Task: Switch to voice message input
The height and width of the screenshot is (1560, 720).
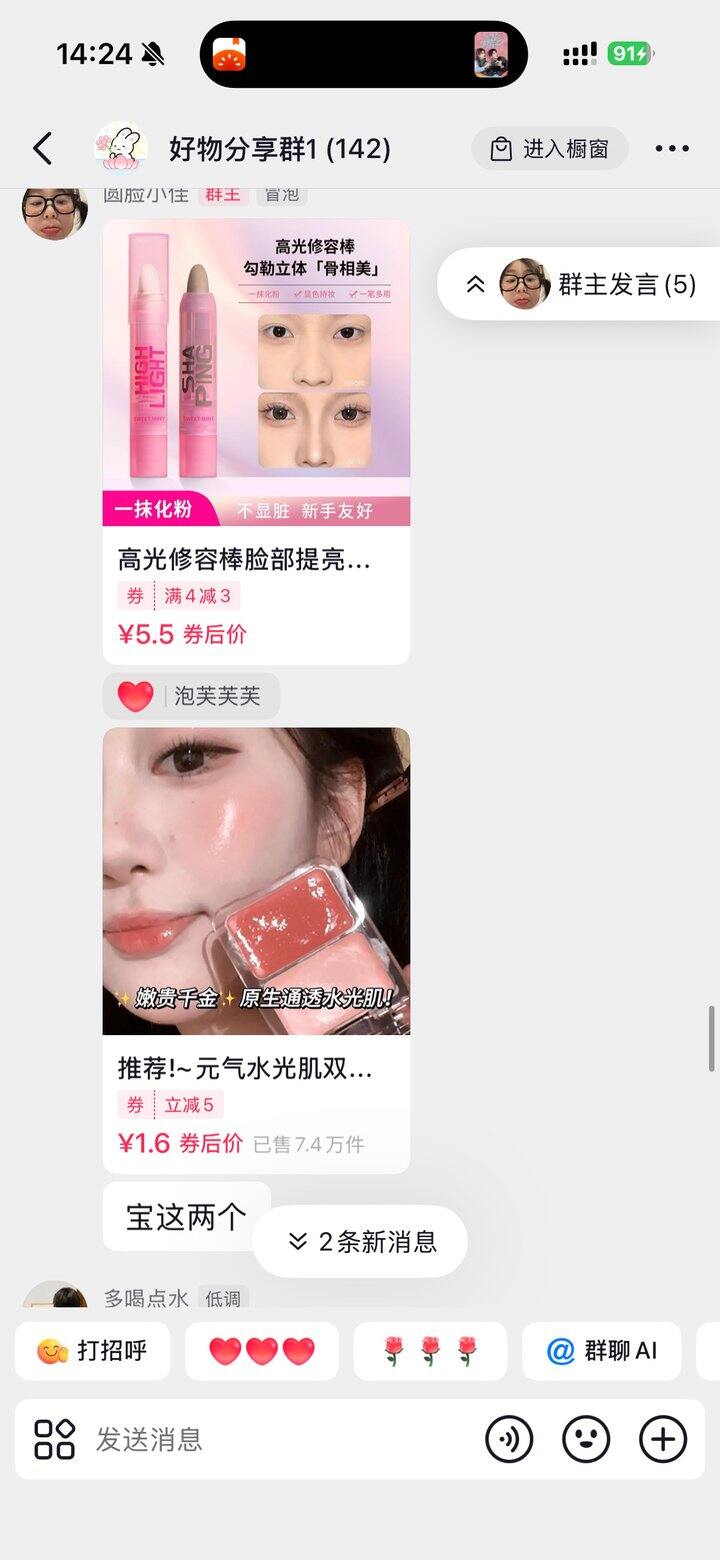Action: 509,1439
